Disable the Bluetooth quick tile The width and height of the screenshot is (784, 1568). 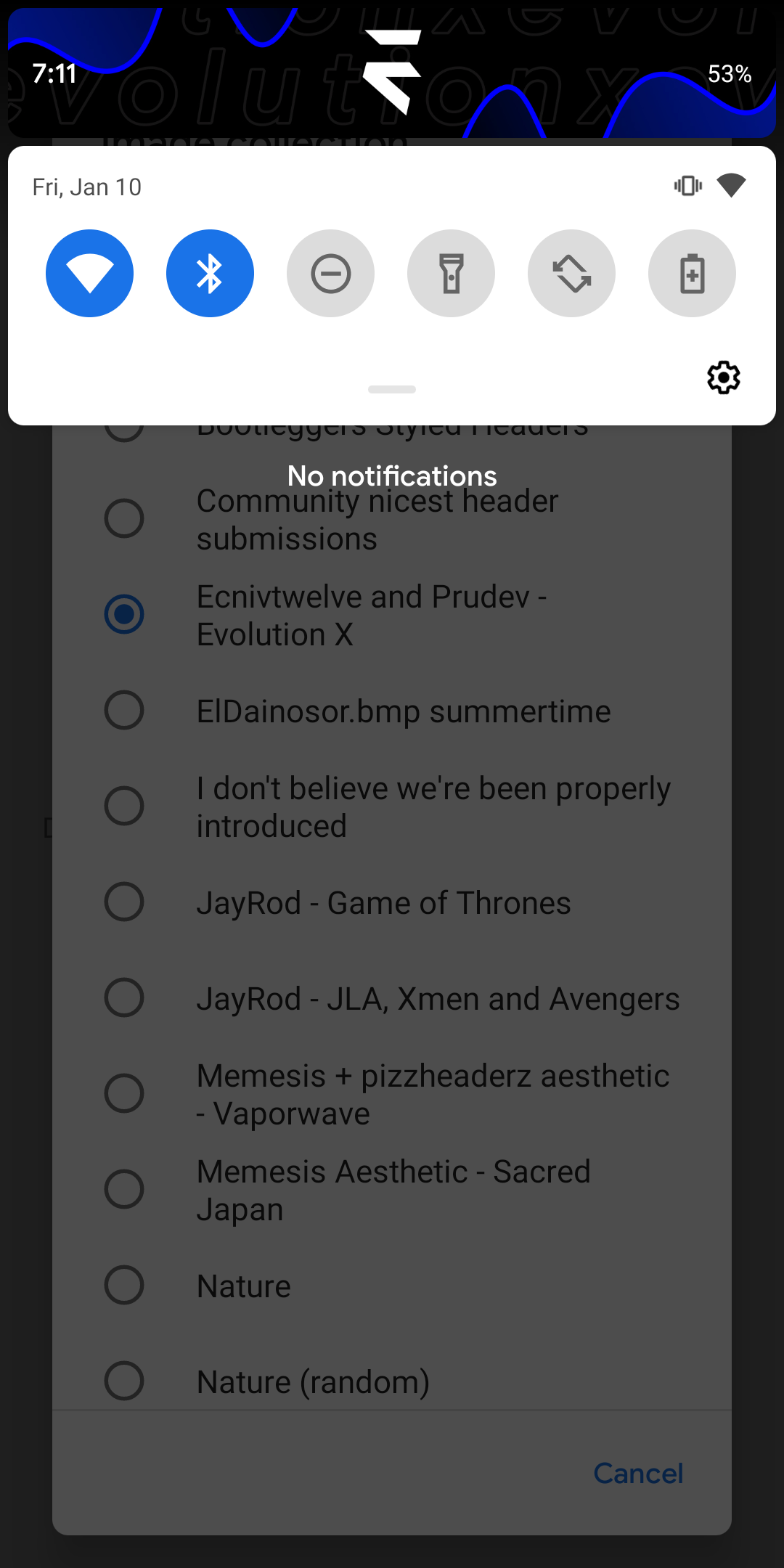click(x=210, y=273)
